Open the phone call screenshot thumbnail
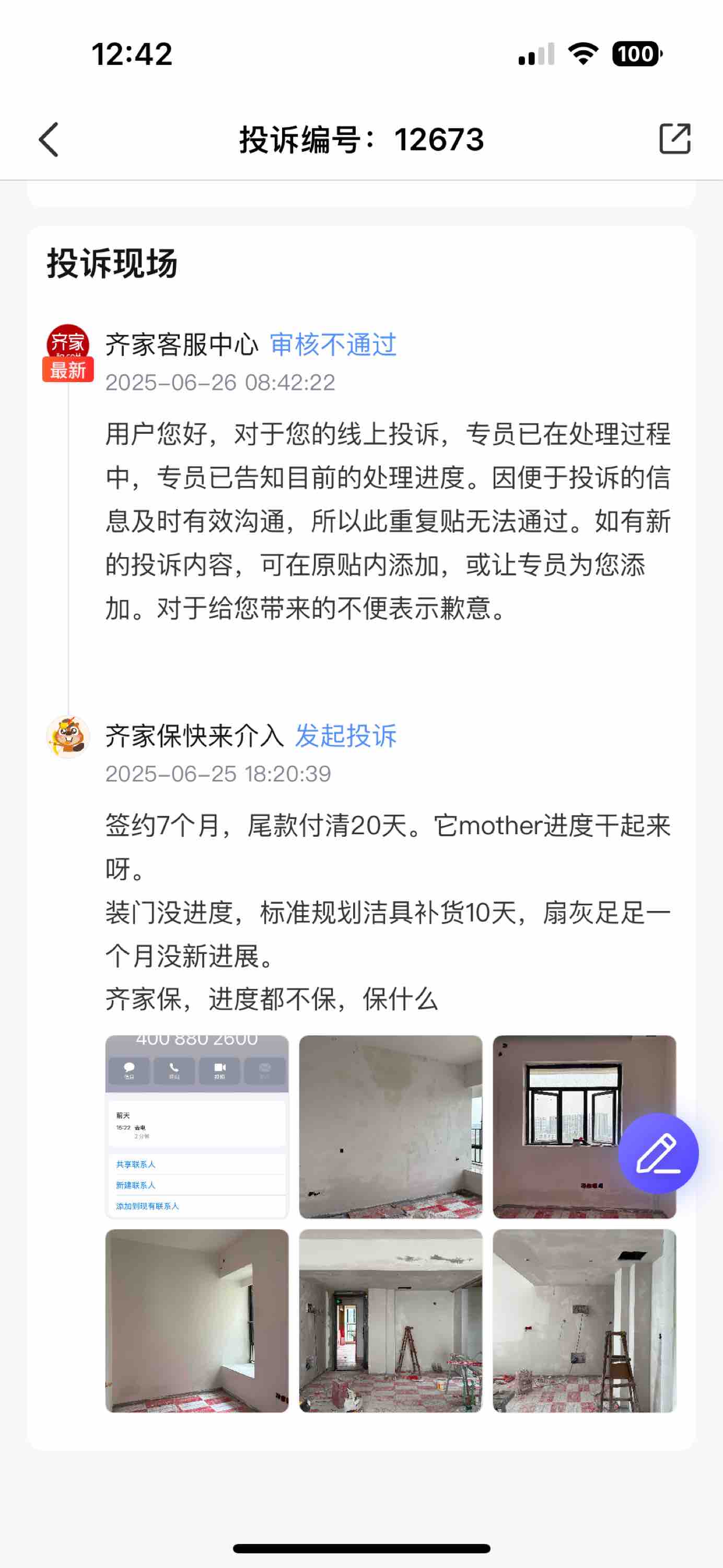This screenshot has width=723, height=1568. pyautogui.click(x=196, y=1127)
